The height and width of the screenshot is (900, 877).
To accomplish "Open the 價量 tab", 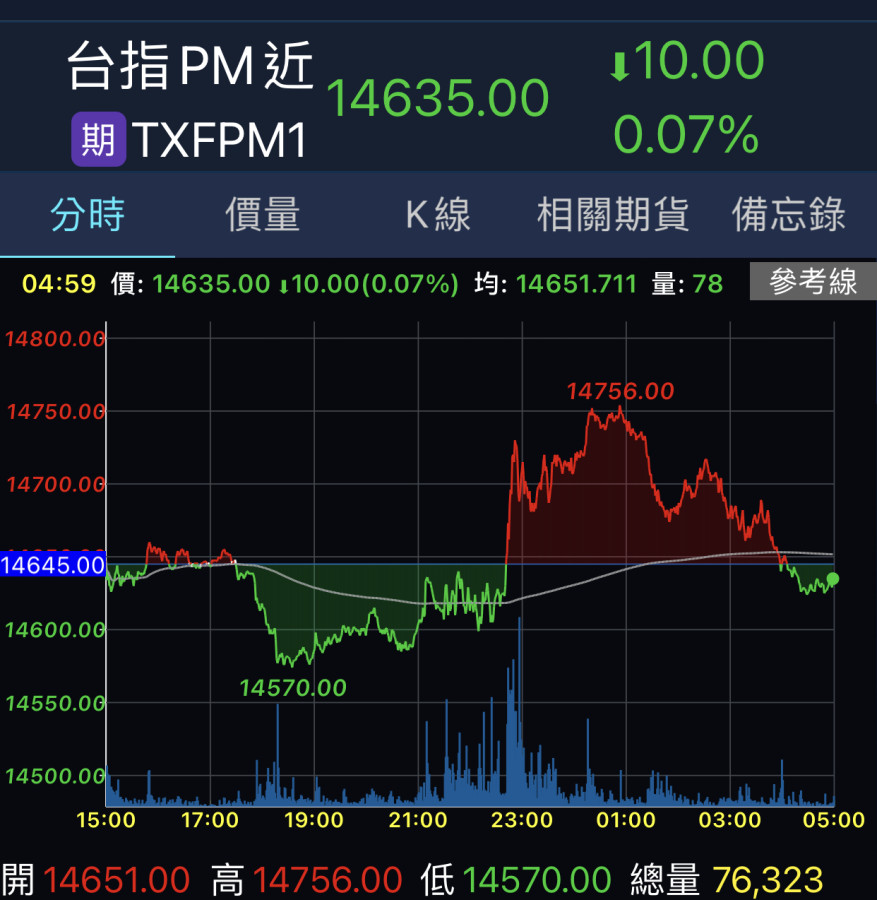I will click(x=262, y=215).
